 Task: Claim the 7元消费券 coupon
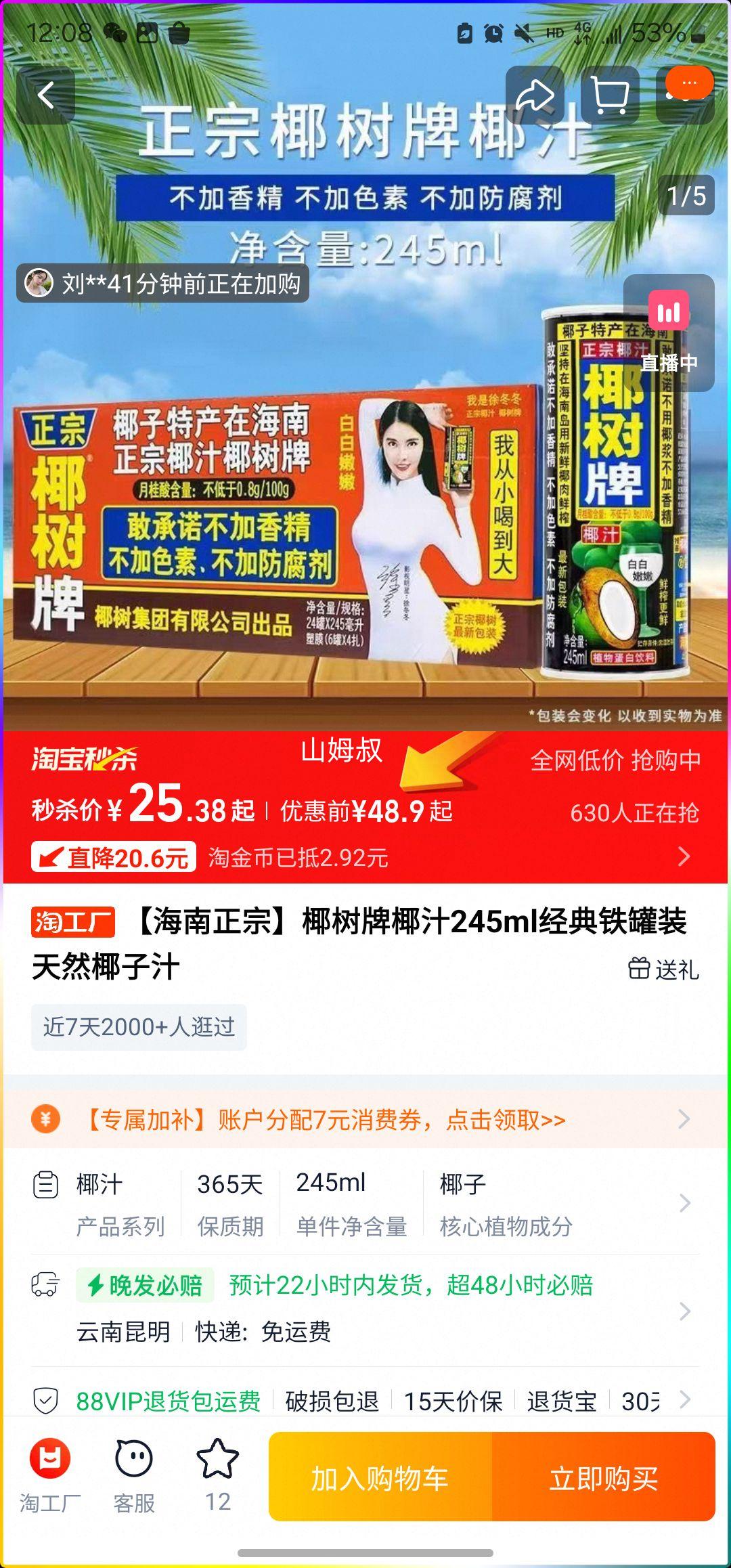(x=365, y=1119)
